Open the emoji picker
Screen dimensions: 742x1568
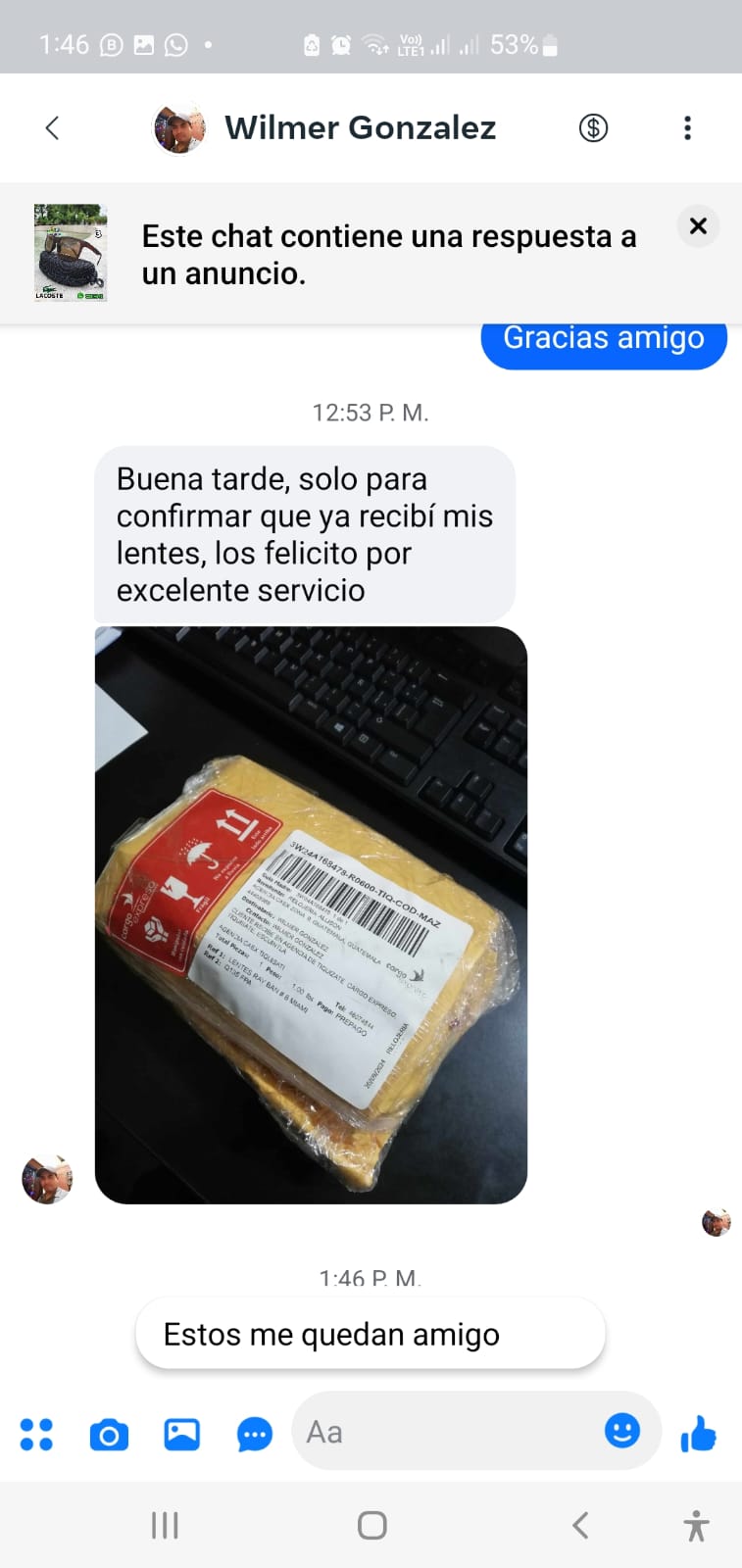click(x=622, y=1431)
